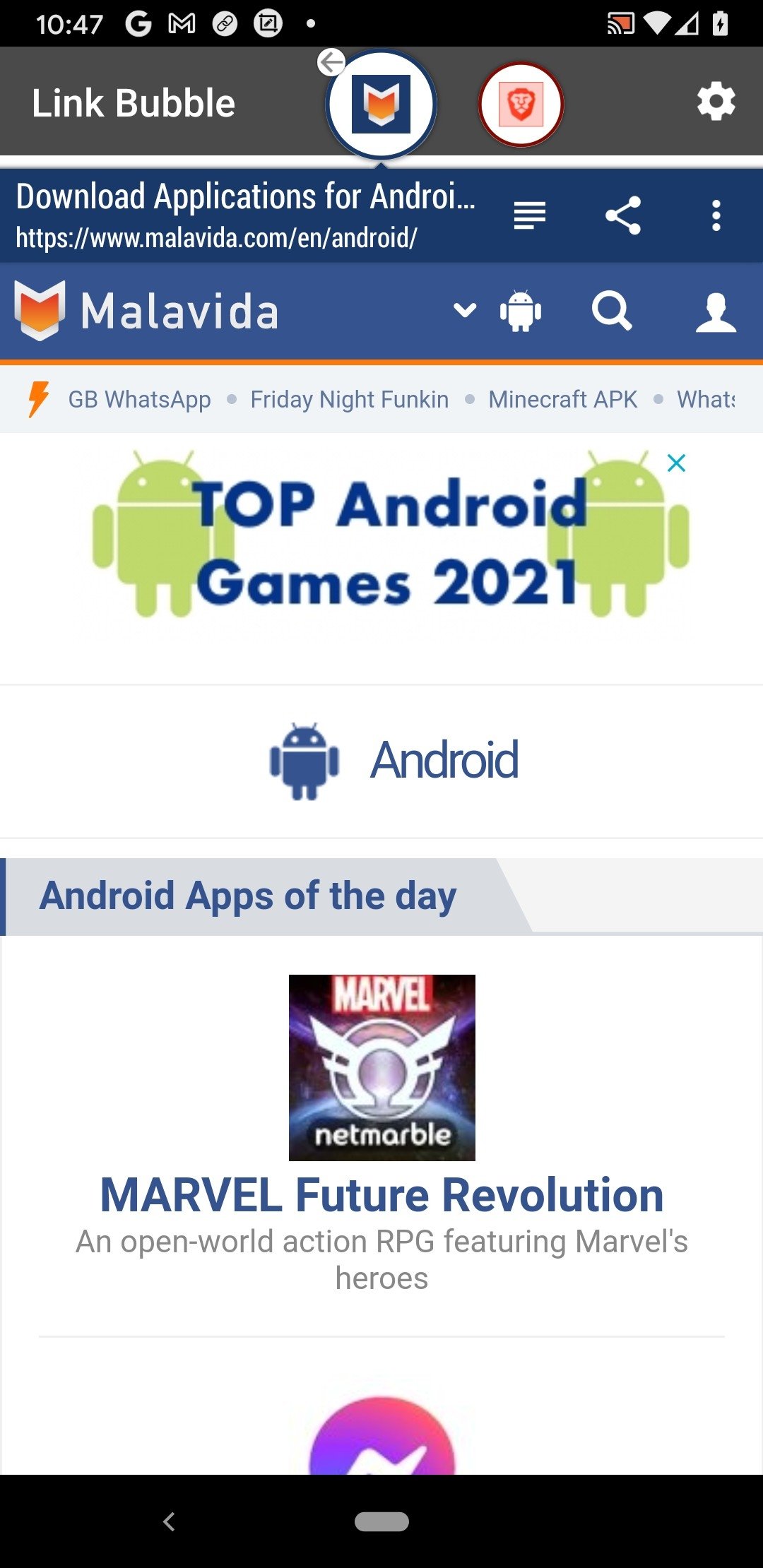This screenshot has height=1568, width=763.
Task: Select the Malavida bubble tab
Action: 381,105
